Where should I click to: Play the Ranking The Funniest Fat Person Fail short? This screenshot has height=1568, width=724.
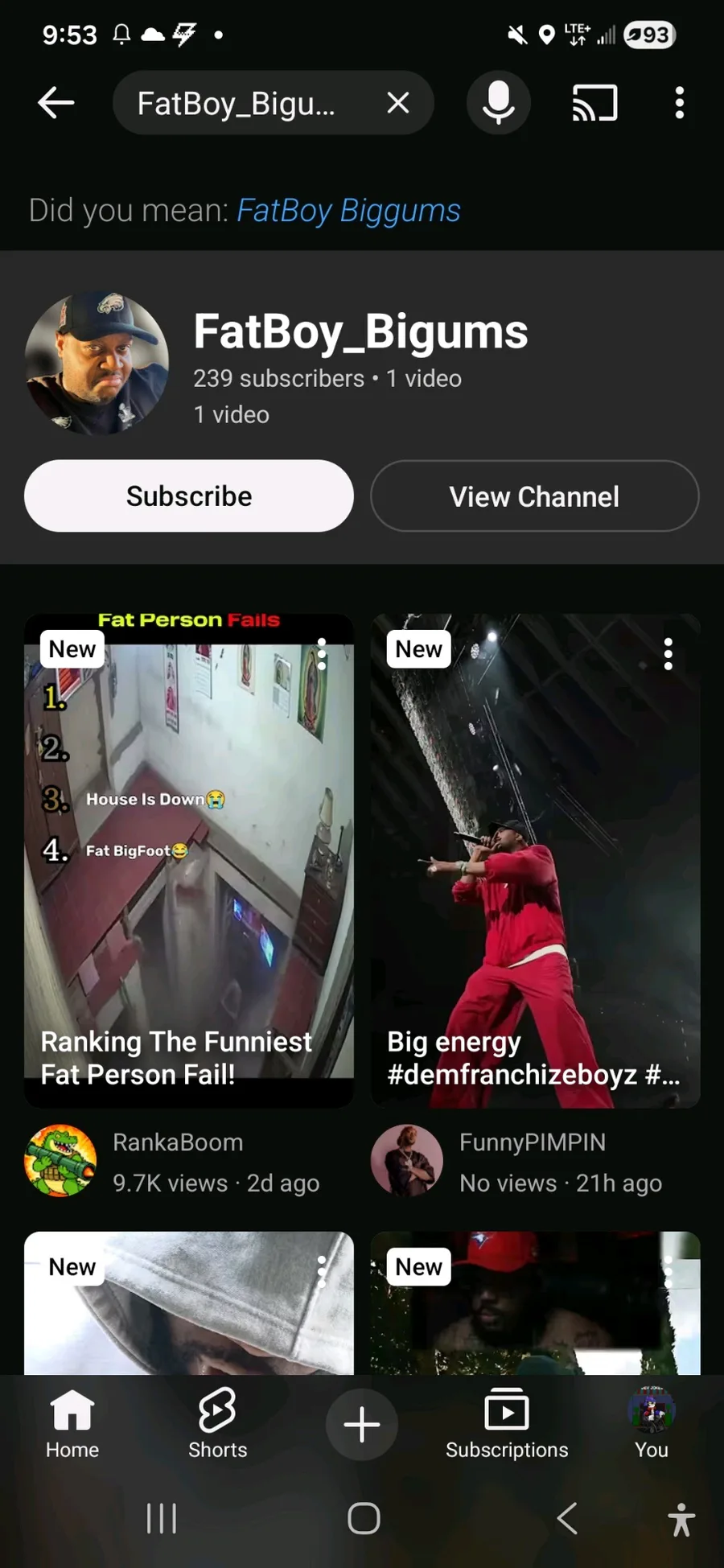click(x=189, y=861)
